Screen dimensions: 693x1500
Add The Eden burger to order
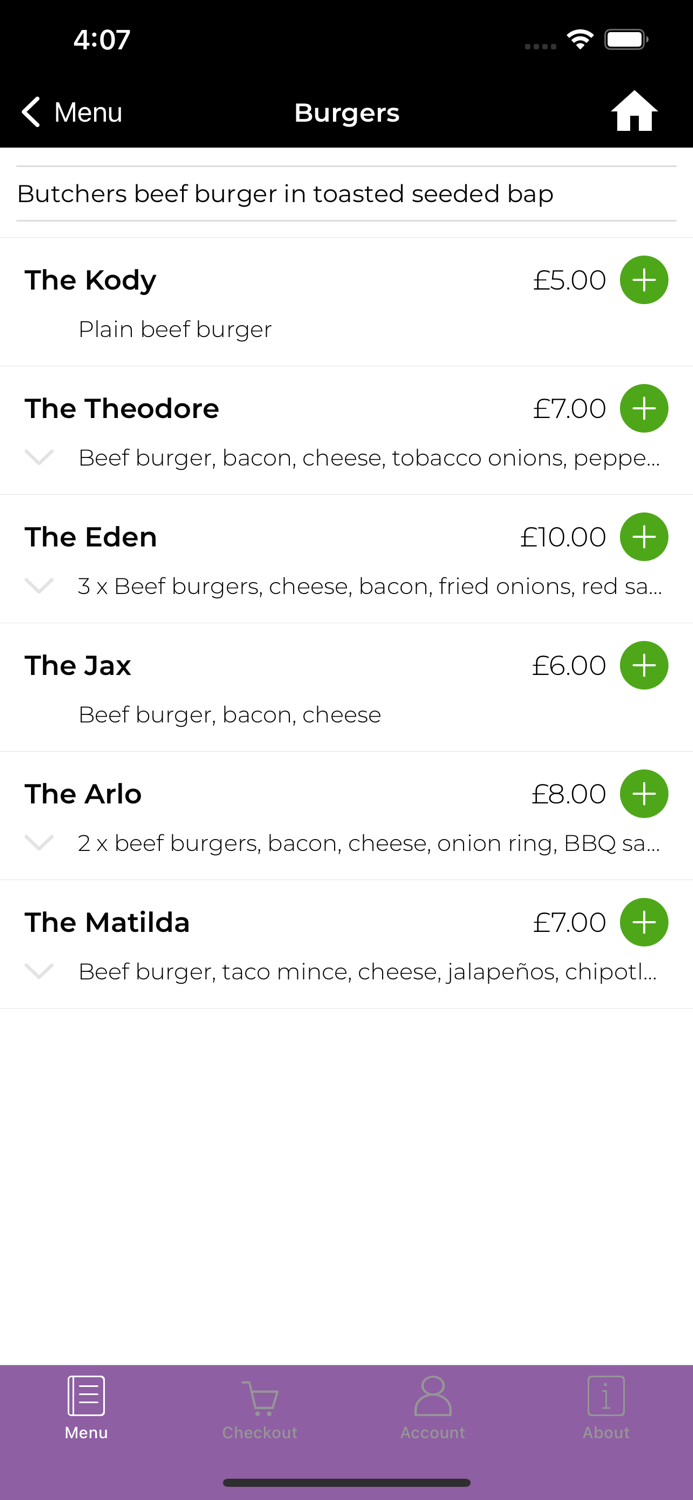[644, 537]
